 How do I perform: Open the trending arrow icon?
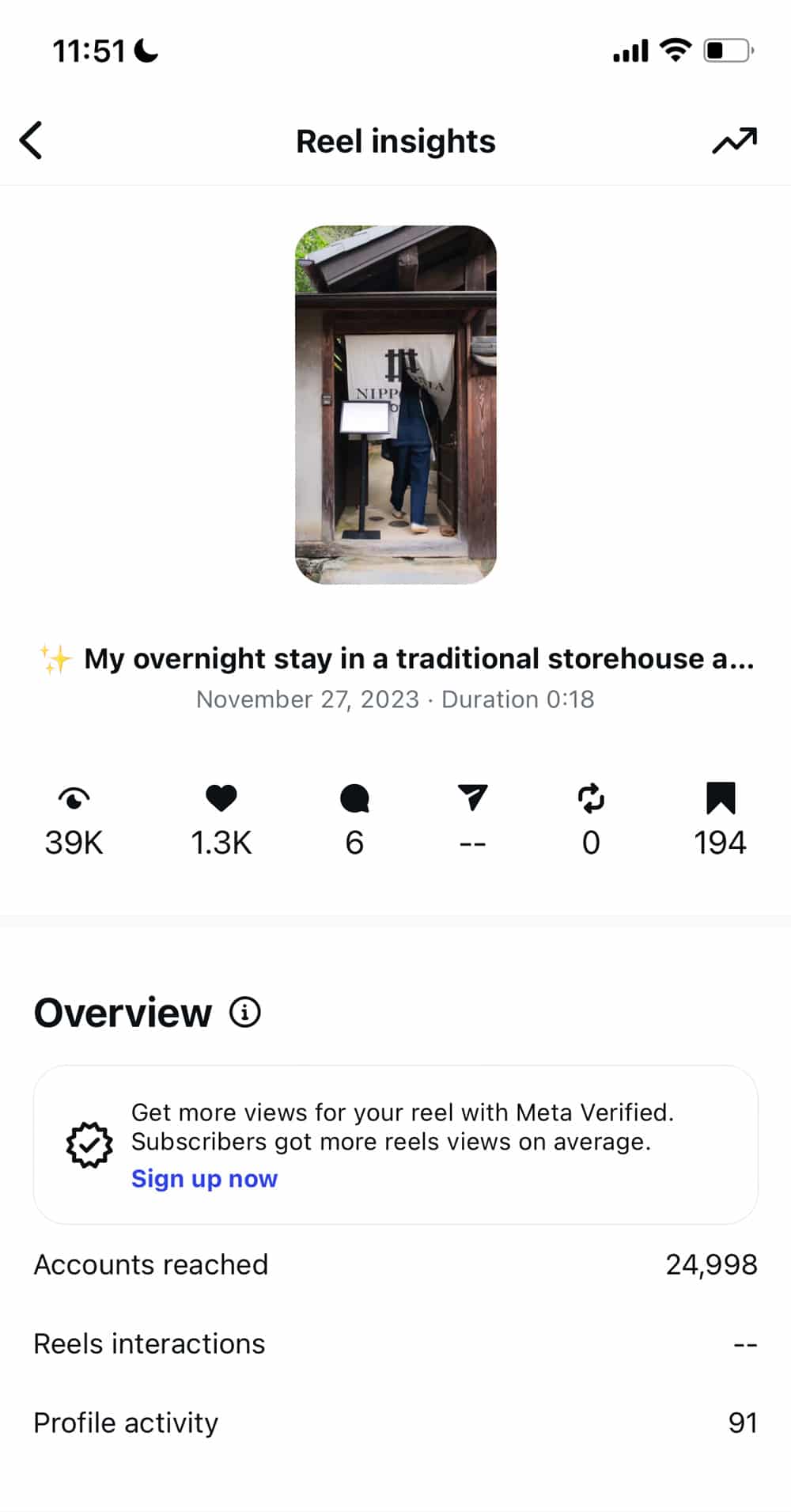point(734,141)
